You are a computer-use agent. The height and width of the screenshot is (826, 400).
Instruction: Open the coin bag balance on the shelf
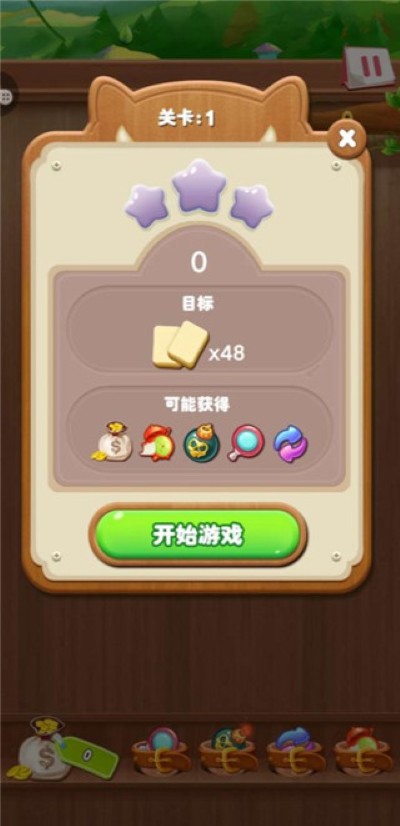pos(62,750)
